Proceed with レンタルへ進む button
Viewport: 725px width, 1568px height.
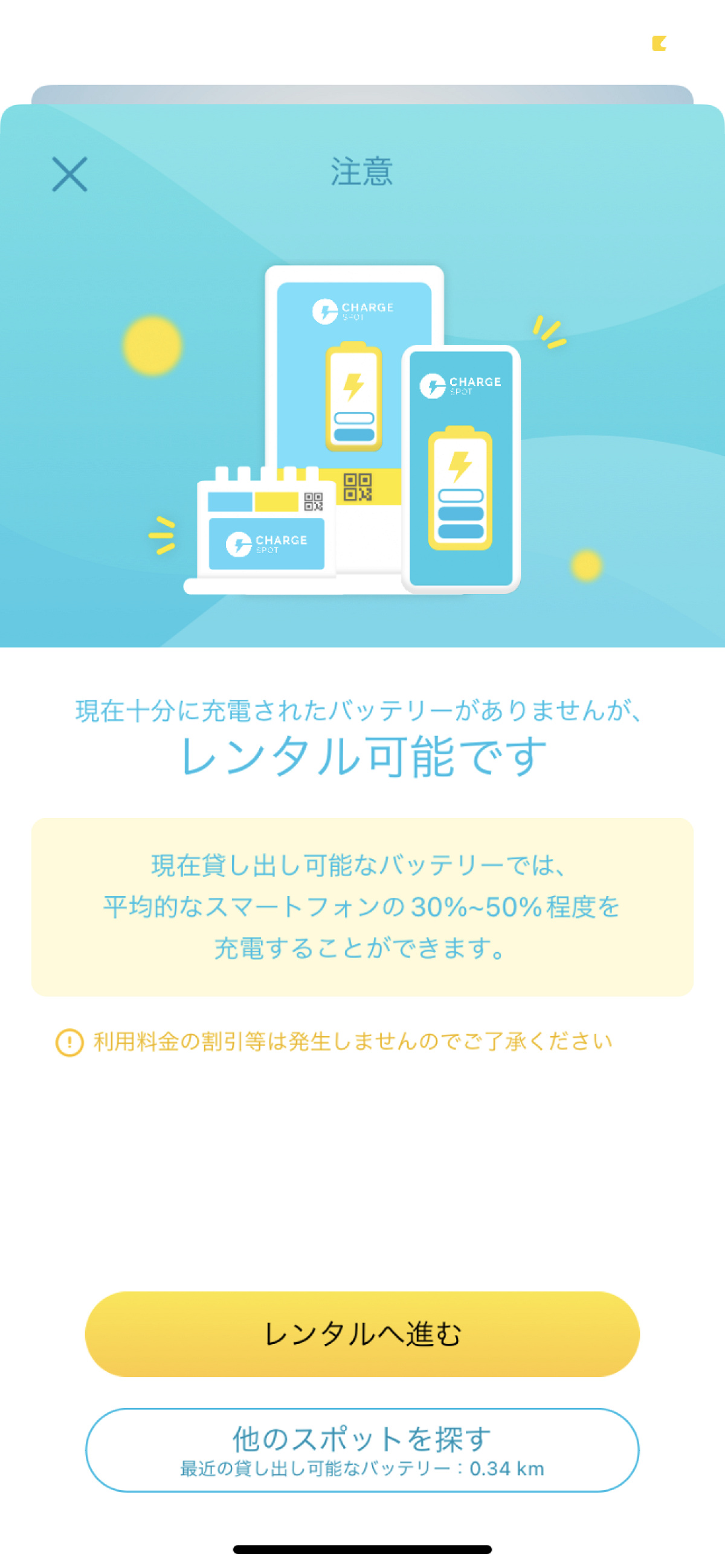tap(362, 1334)
